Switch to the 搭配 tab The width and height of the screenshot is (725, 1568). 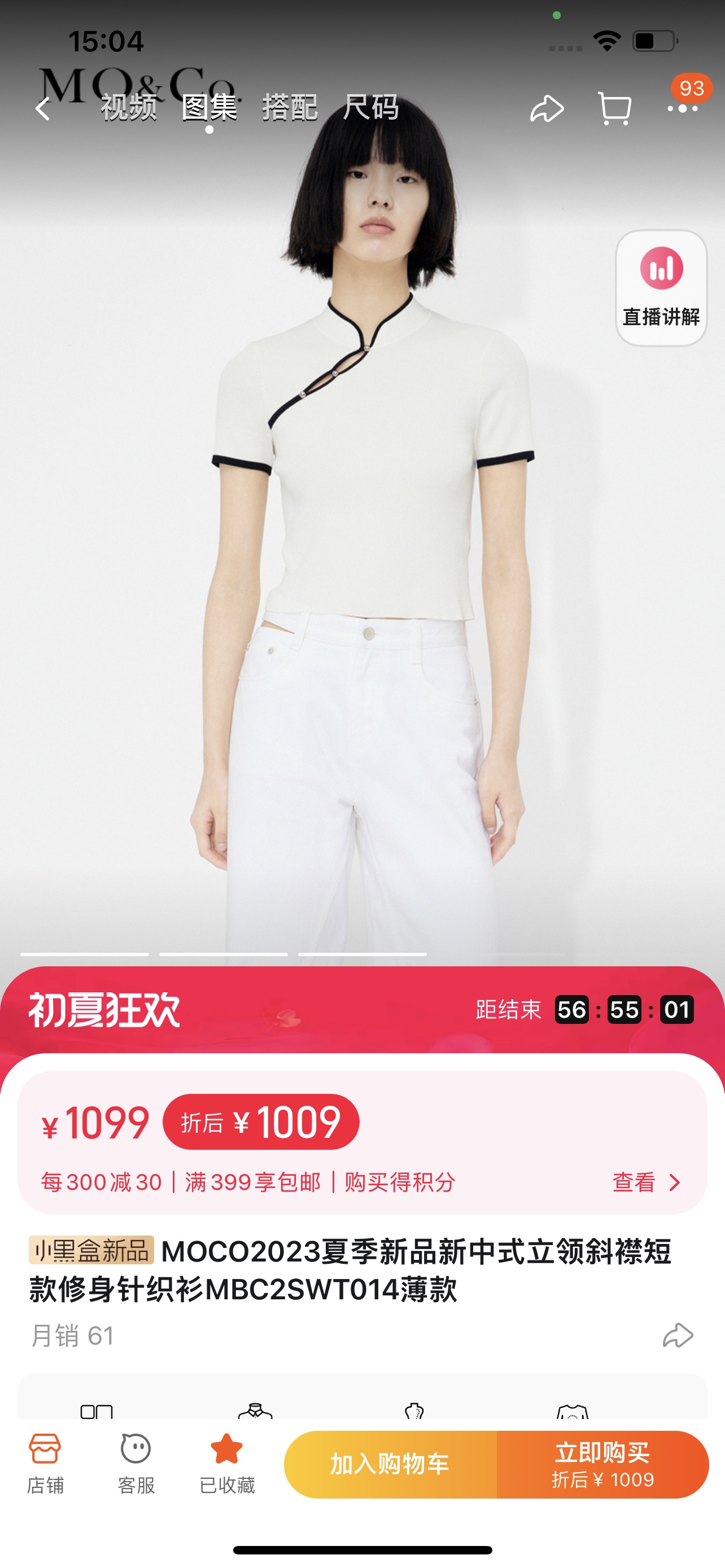pyautogui.click(x=290, y=108)
